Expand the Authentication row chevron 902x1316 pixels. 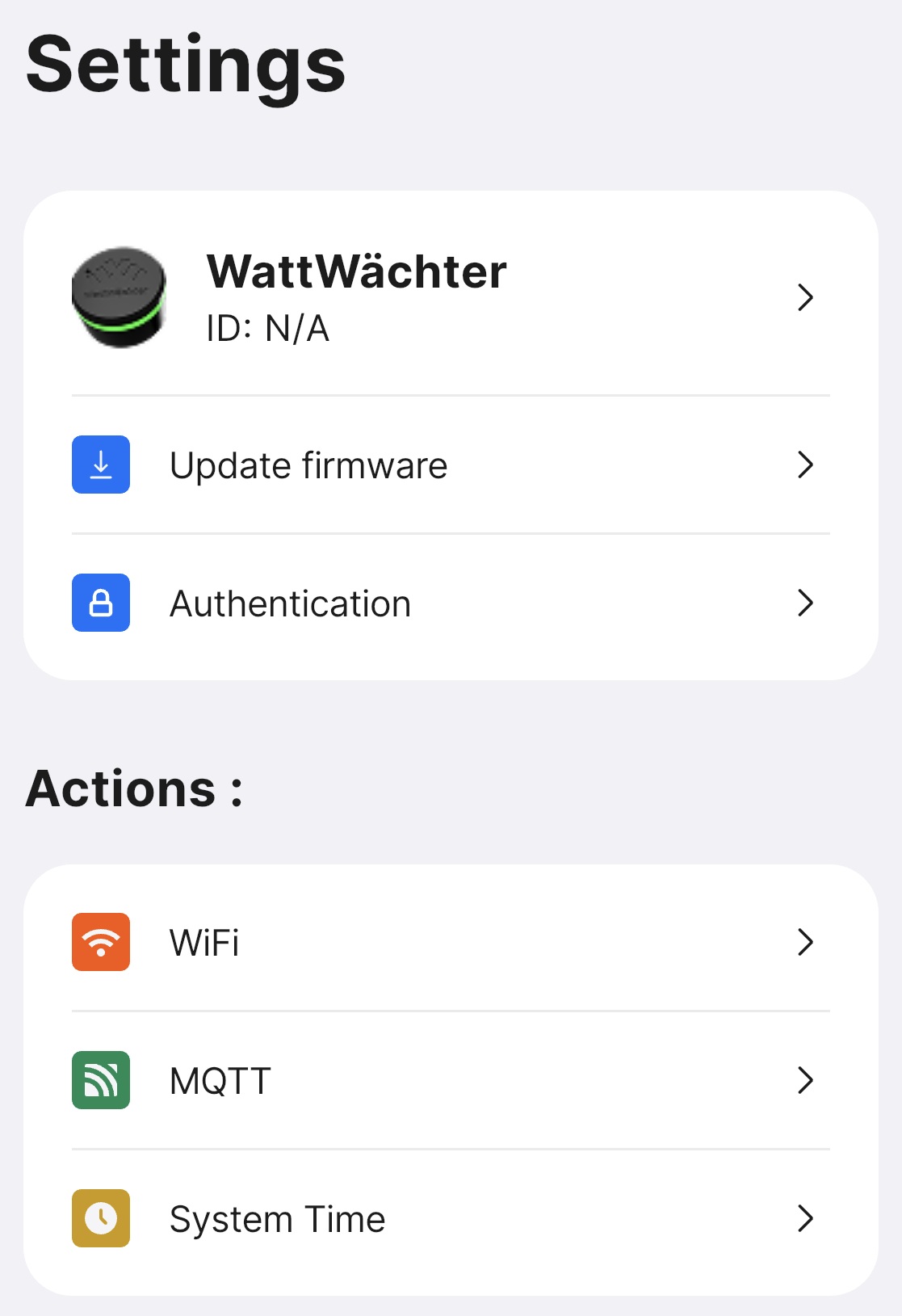coord(807,603)
